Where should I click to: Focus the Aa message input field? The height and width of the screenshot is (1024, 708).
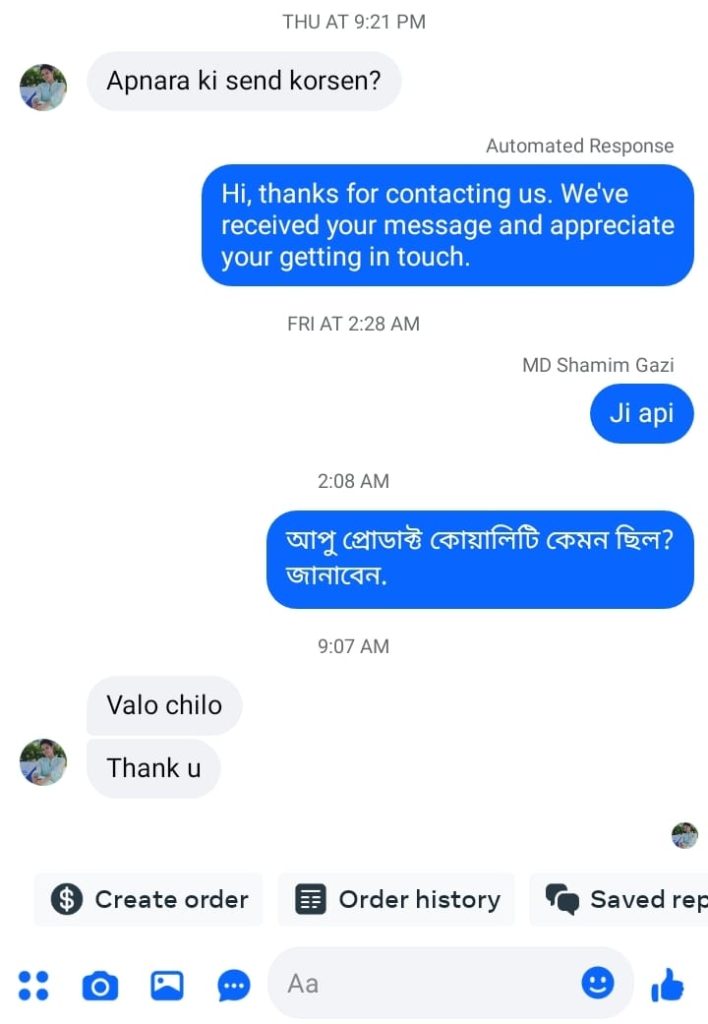(420, 984)
